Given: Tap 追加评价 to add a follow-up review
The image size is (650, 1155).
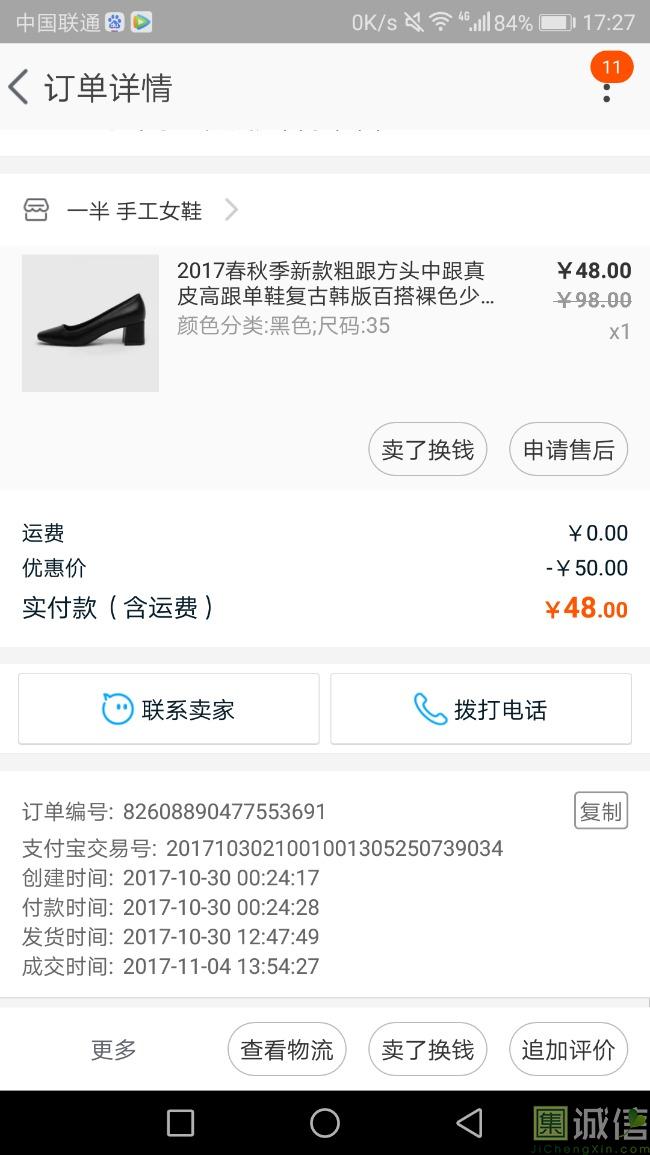Looking at the screenshot, I should (x=568, y=1049).
